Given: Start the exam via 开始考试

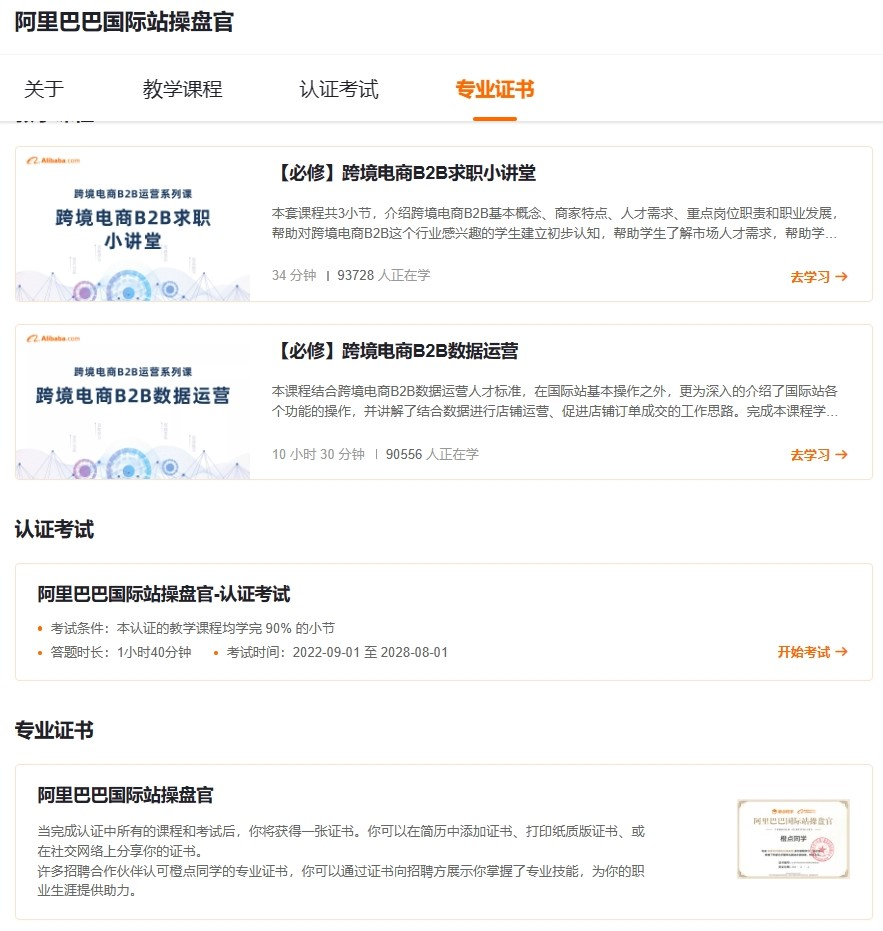Looking at the screenshot, I should click(x=812, y=652).
